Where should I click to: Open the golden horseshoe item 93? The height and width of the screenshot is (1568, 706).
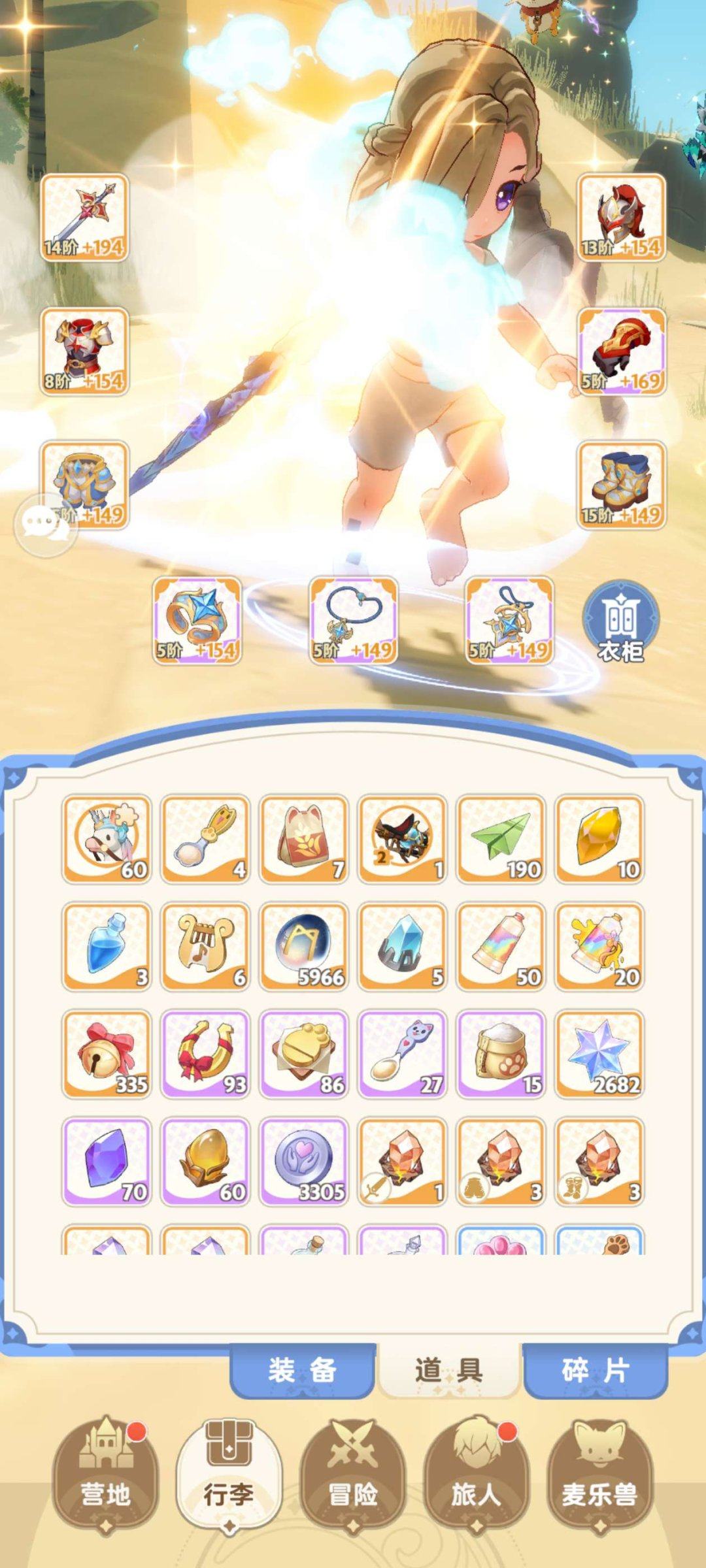pyautogui.click(x=205, y=1054)
